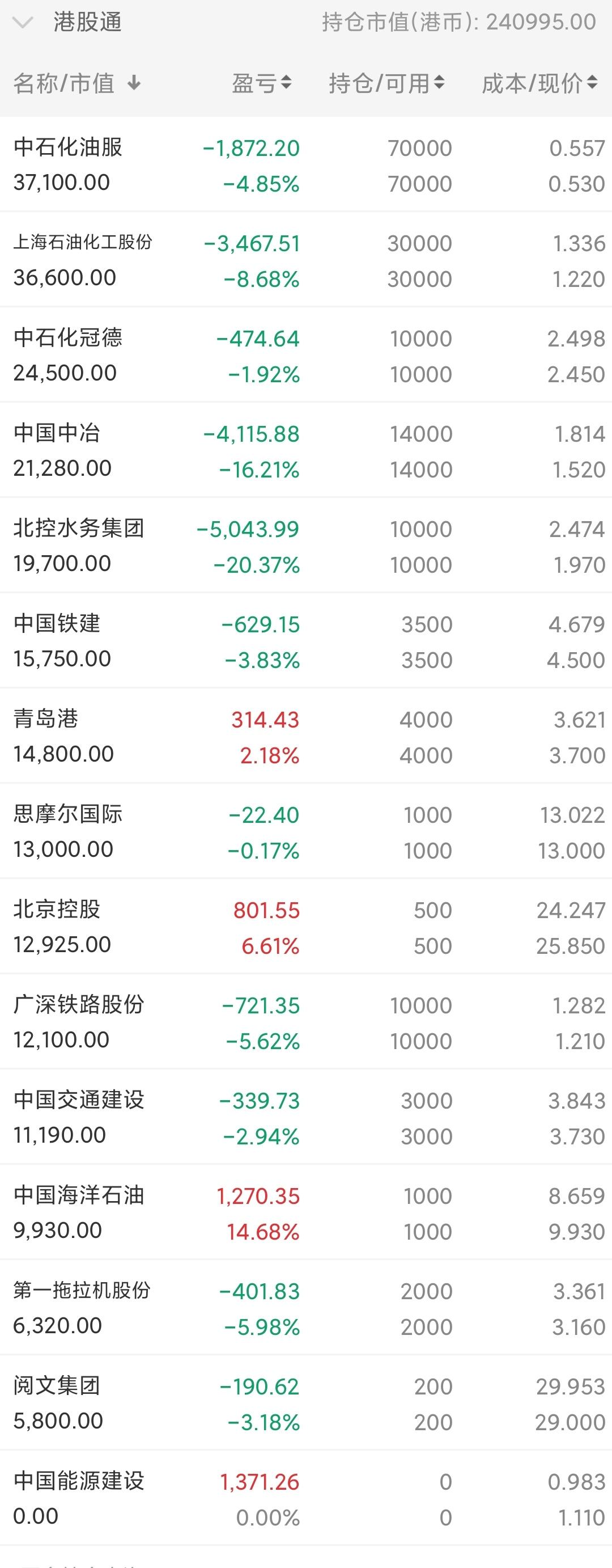View the 中国中冶 holding
This screenshot has height=1568, width=612.
[306, 450]
